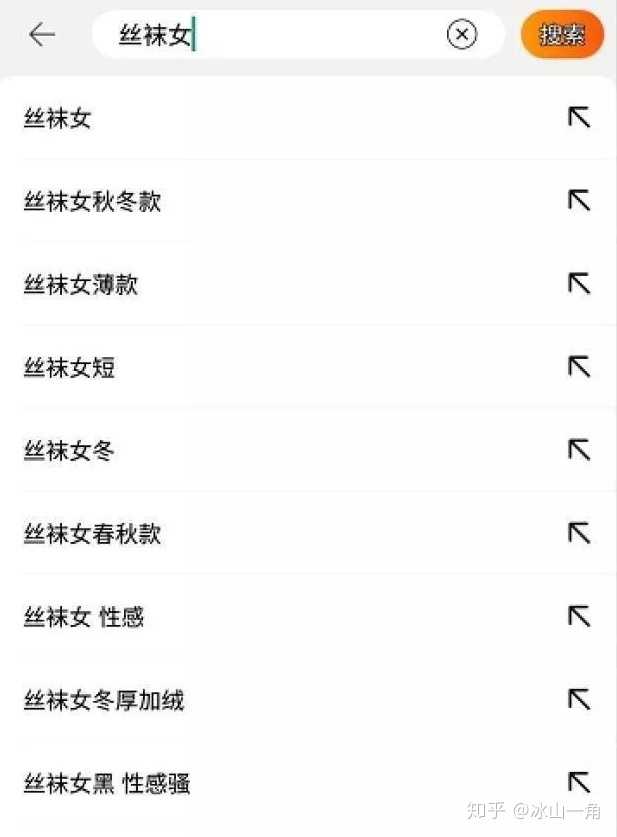Select the suggestion 丝袜女春秋款
The image size is (617, 837).
click(92, 534)
